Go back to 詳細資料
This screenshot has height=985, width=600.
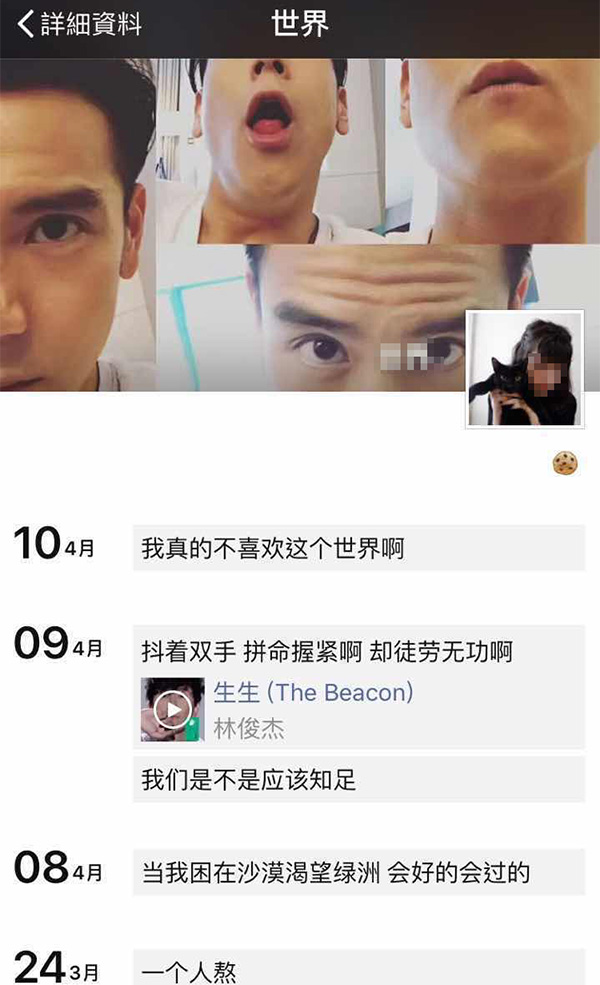point(80,24)
